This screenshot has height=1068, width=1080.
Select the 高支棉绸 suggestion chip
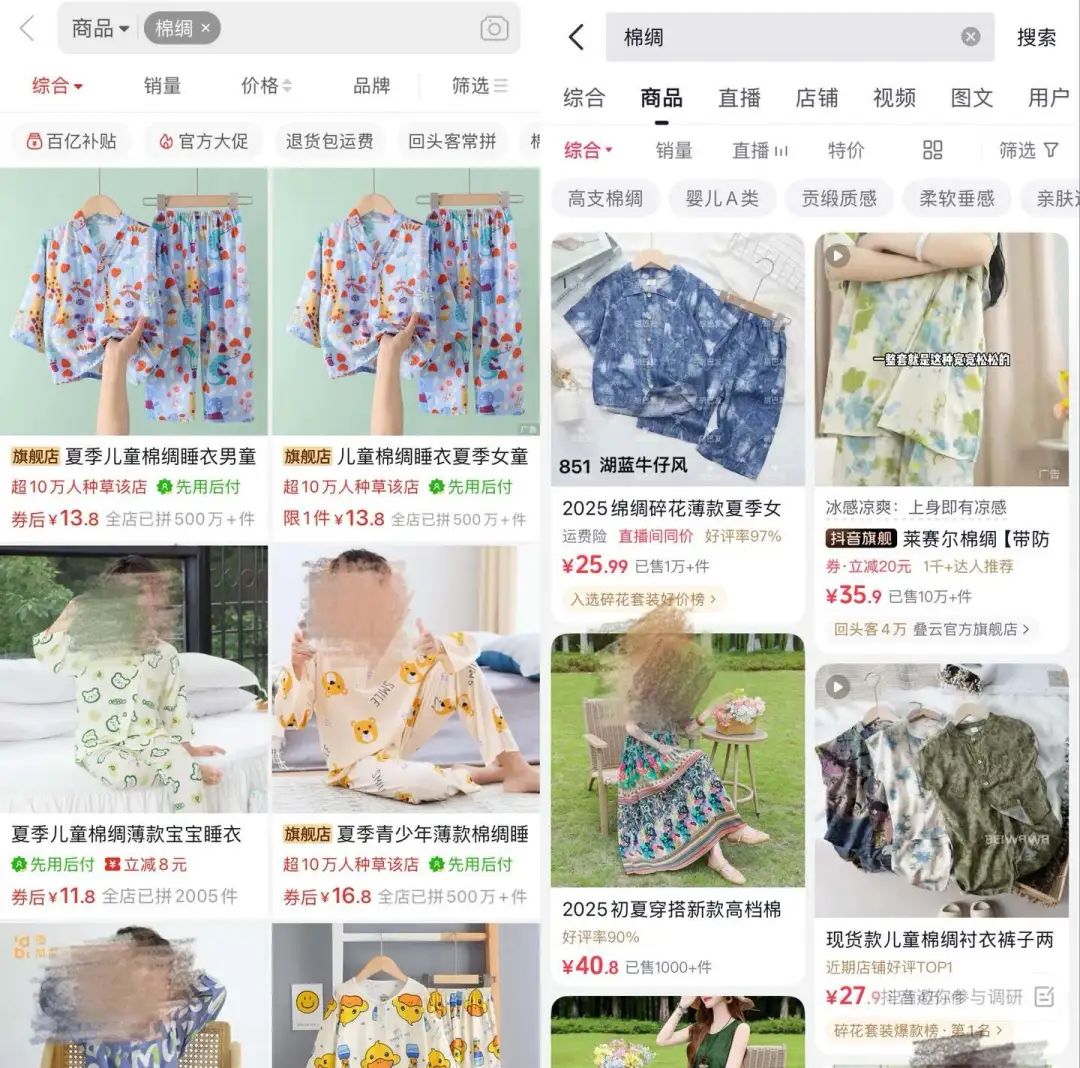[605, 198]
